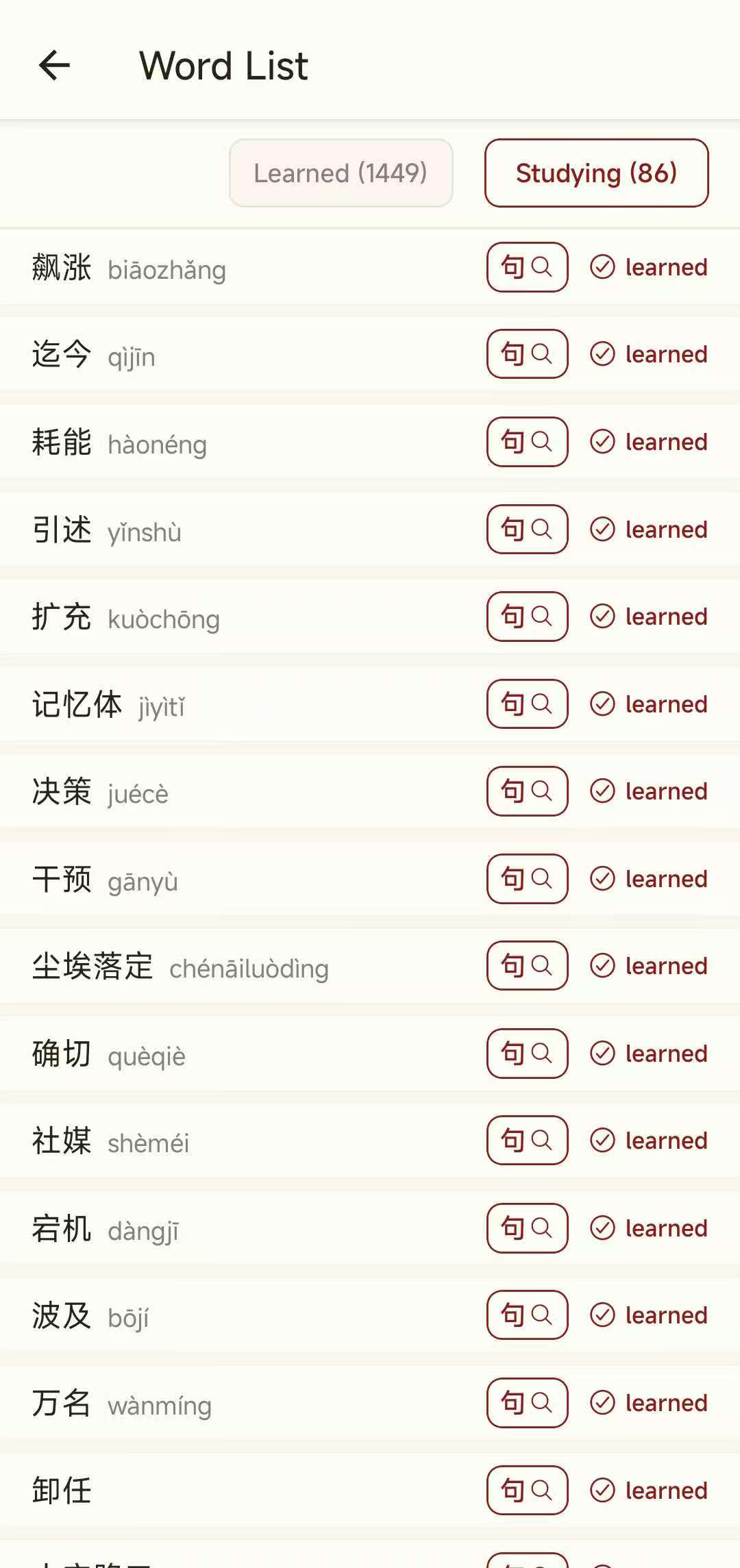This screenshot has width=740, height=1568.
Task: Toggle learned mark for 确切
Action: pos(648,1054)
